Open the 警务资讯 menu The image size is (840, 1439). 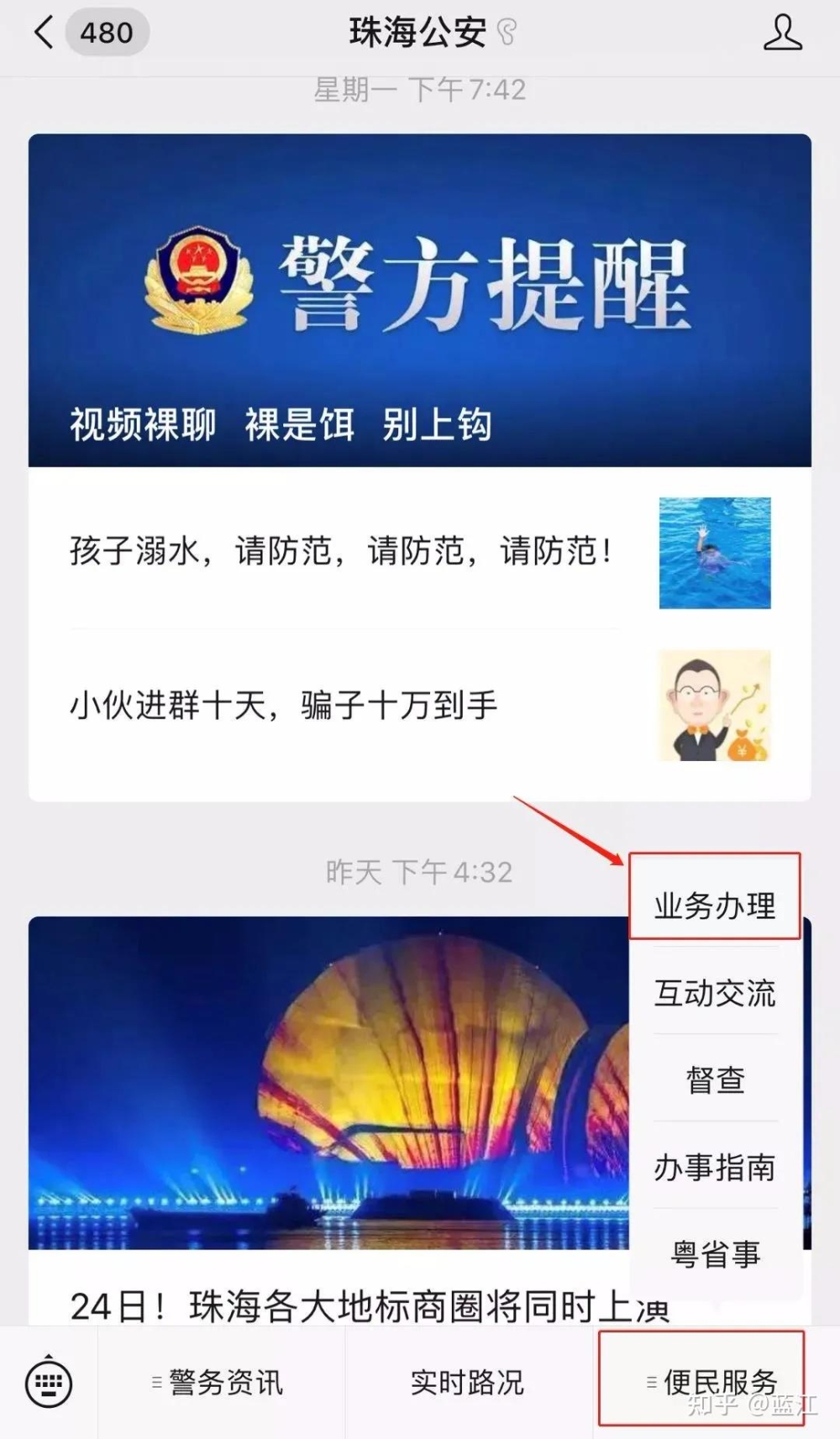tap(220, 1383)
